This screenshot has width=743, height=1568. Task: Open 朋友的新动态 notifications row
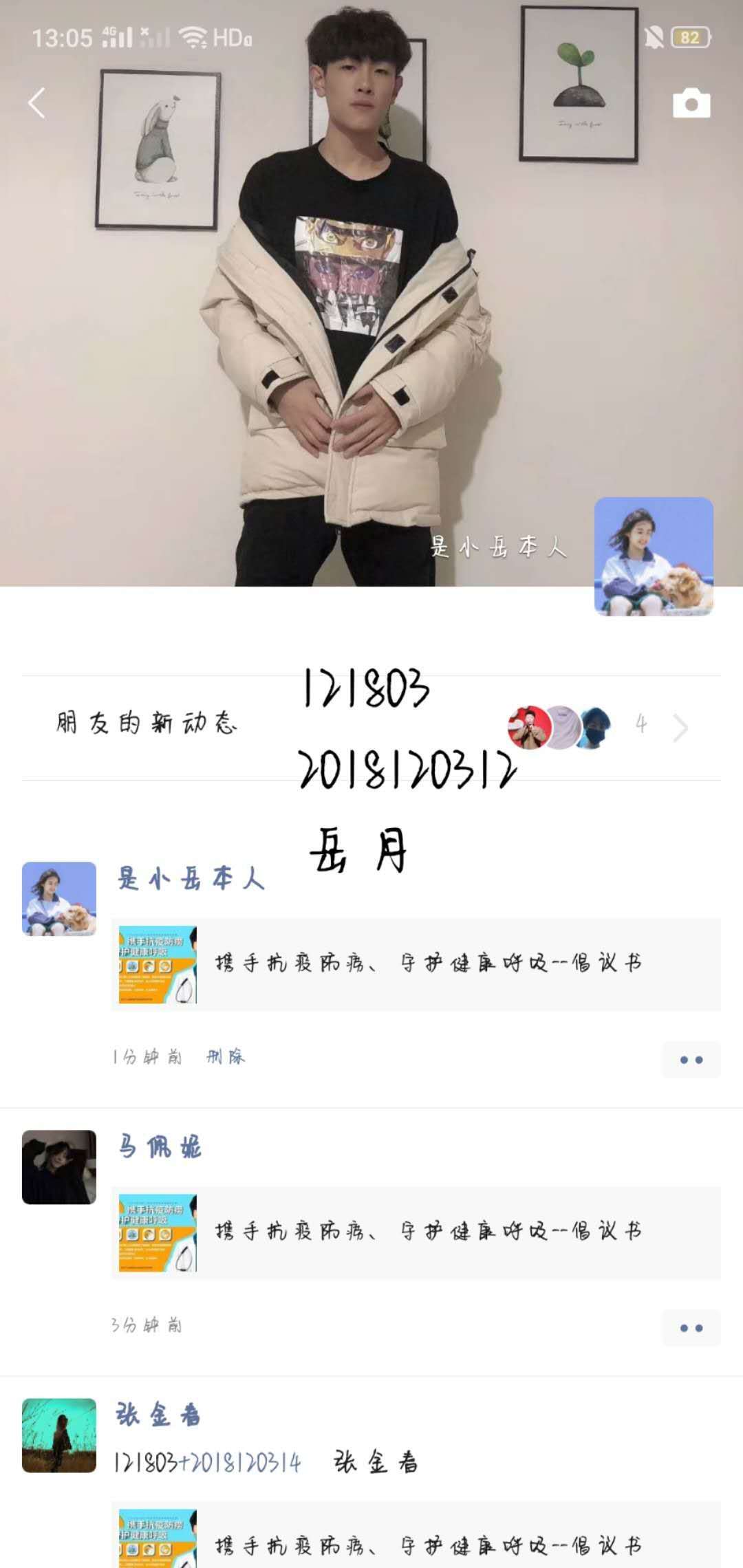tap(371, 726)
